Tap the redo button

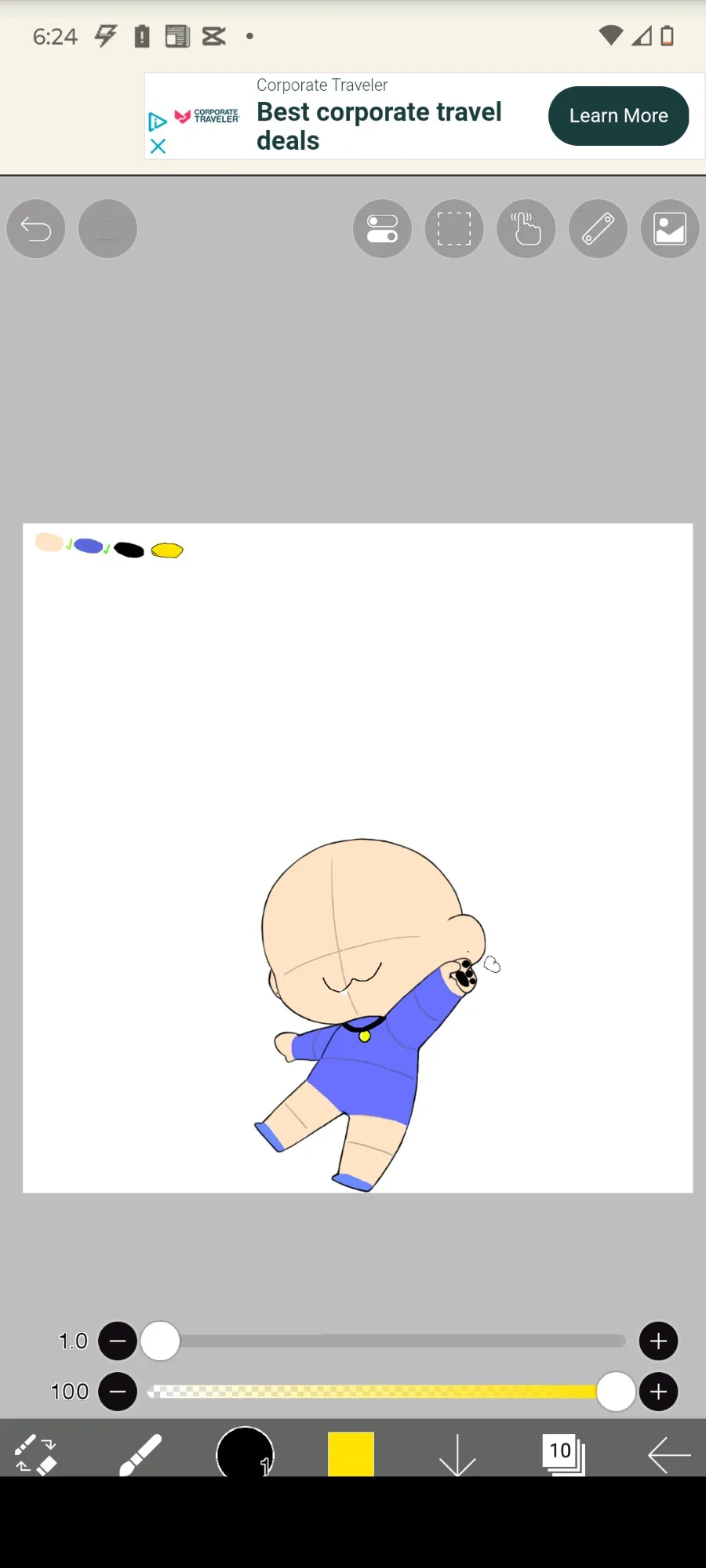pyautogui.click(x=108, y=229)
